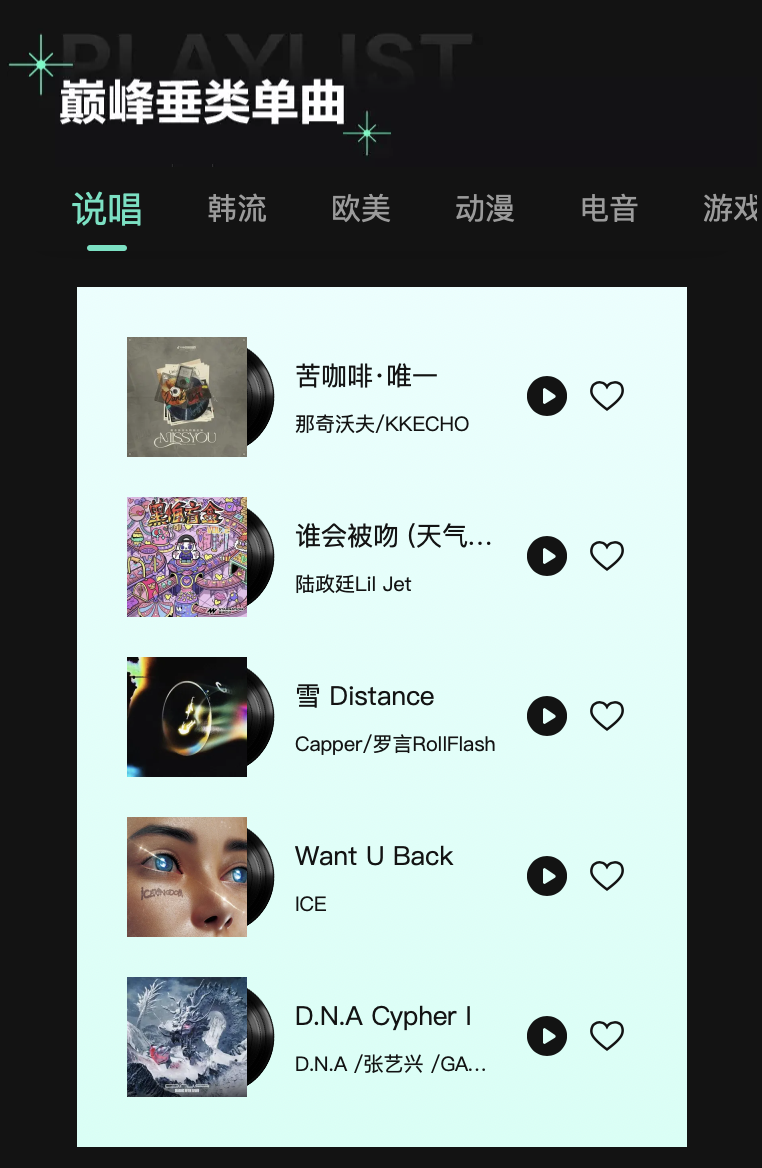Like 雪 Distance by Capper
762x1168 pixels.
click(x=607, y=716)
